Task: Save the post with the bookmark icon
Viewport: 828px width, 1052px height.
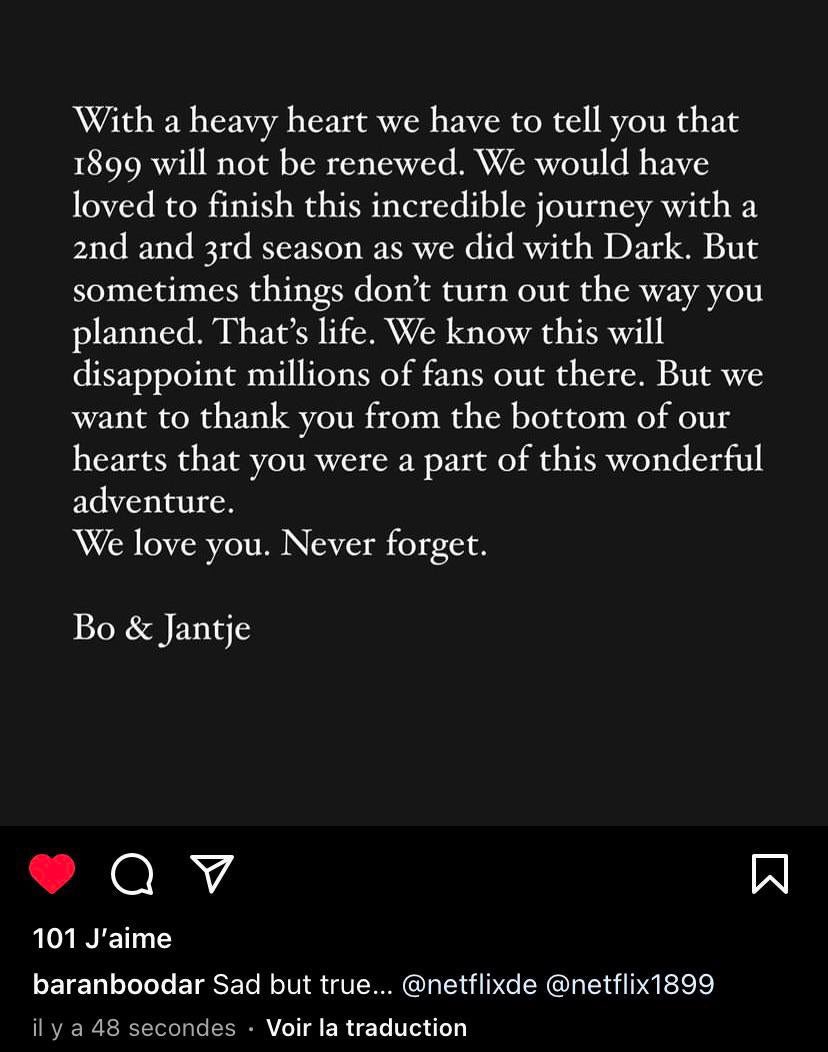Action: tap(769, 874)
